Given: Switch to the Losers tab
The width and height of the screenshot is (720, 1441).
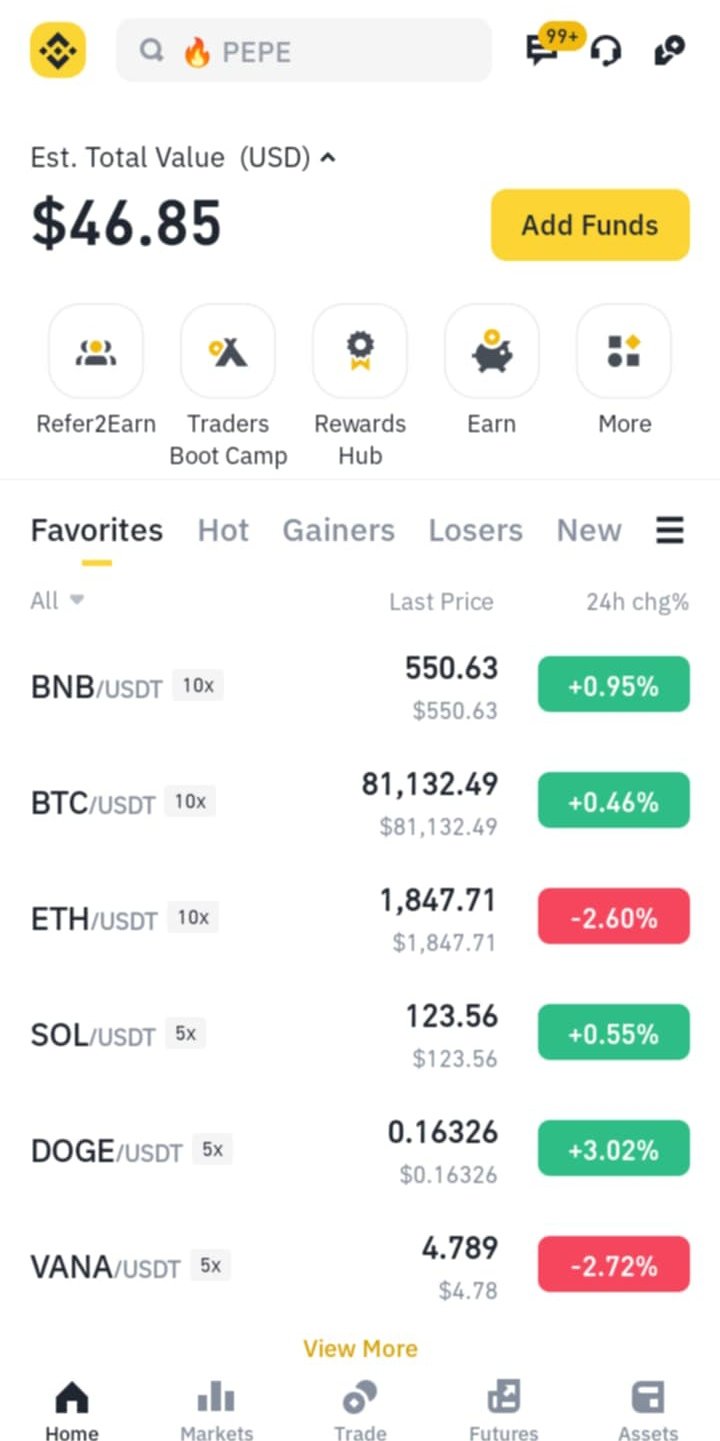Looking at the screenshot, I should click(475, 530).
